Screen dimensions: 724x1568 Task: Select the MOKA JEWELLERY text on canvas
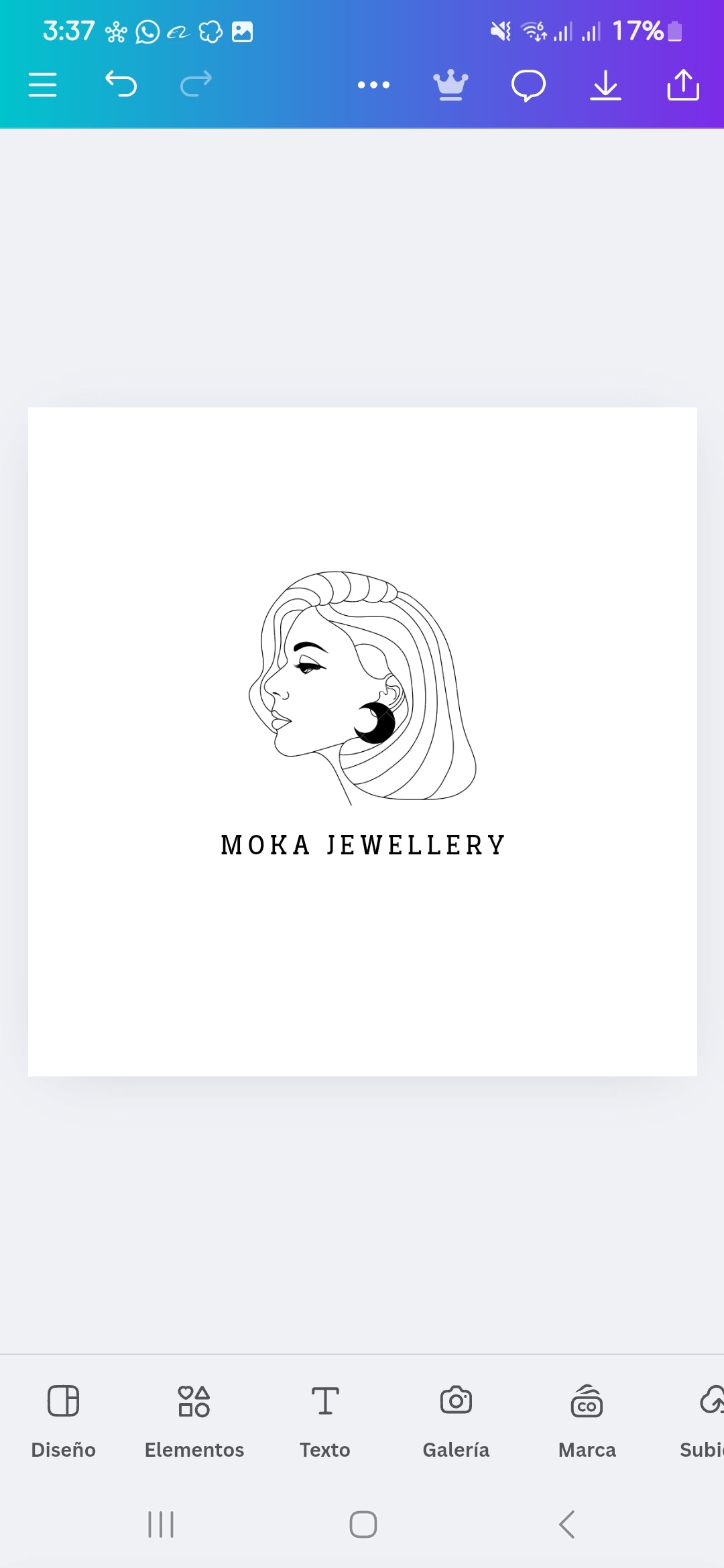[363, 846]
